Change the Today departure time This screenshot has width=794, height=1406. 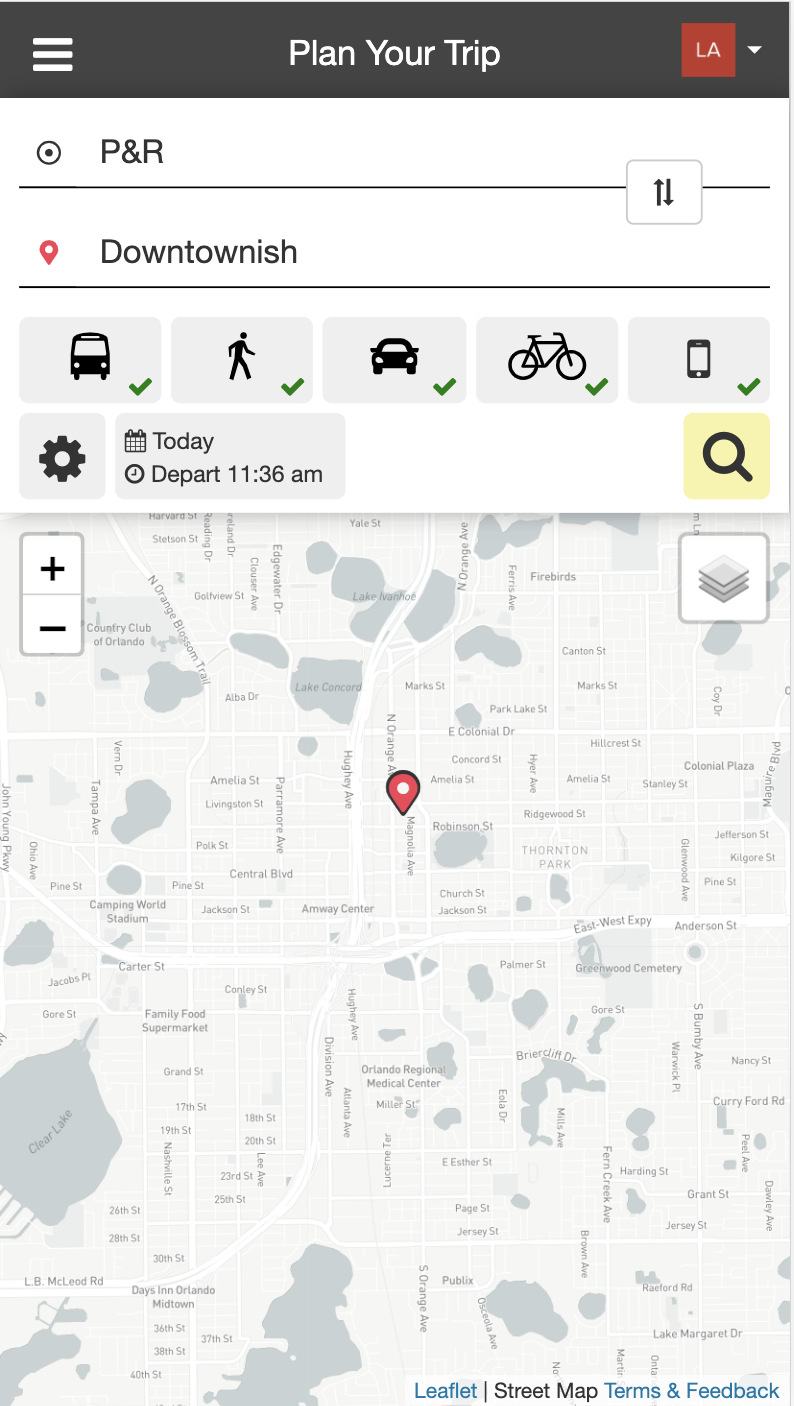coord(230,457)
